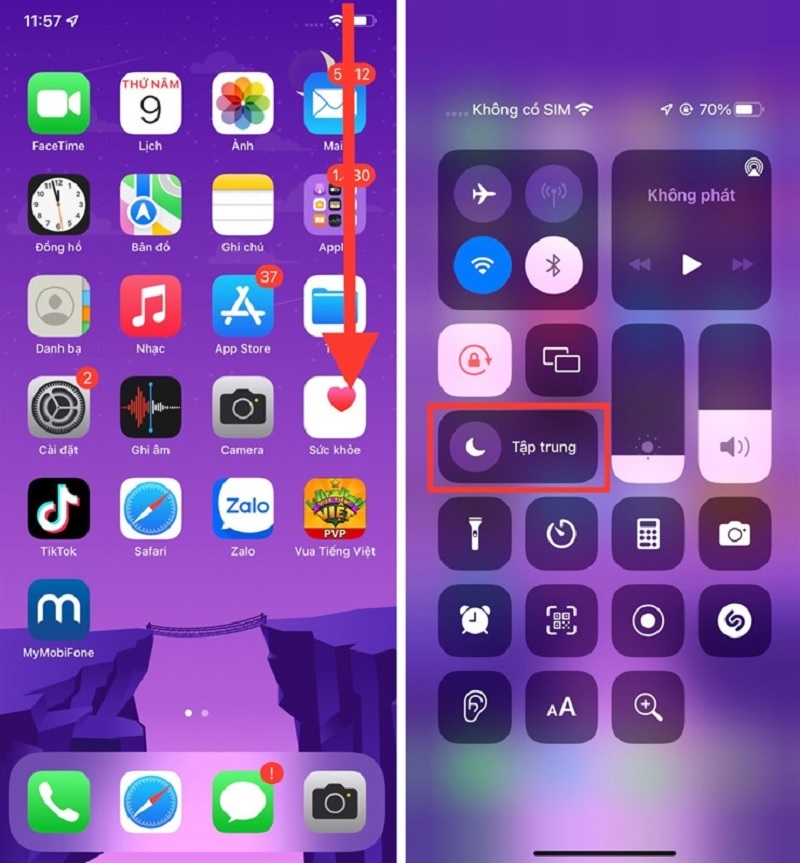Launch TikTok from the home screen
The width and height of the screenshot is (800, 863).
(x=58, y=508)
